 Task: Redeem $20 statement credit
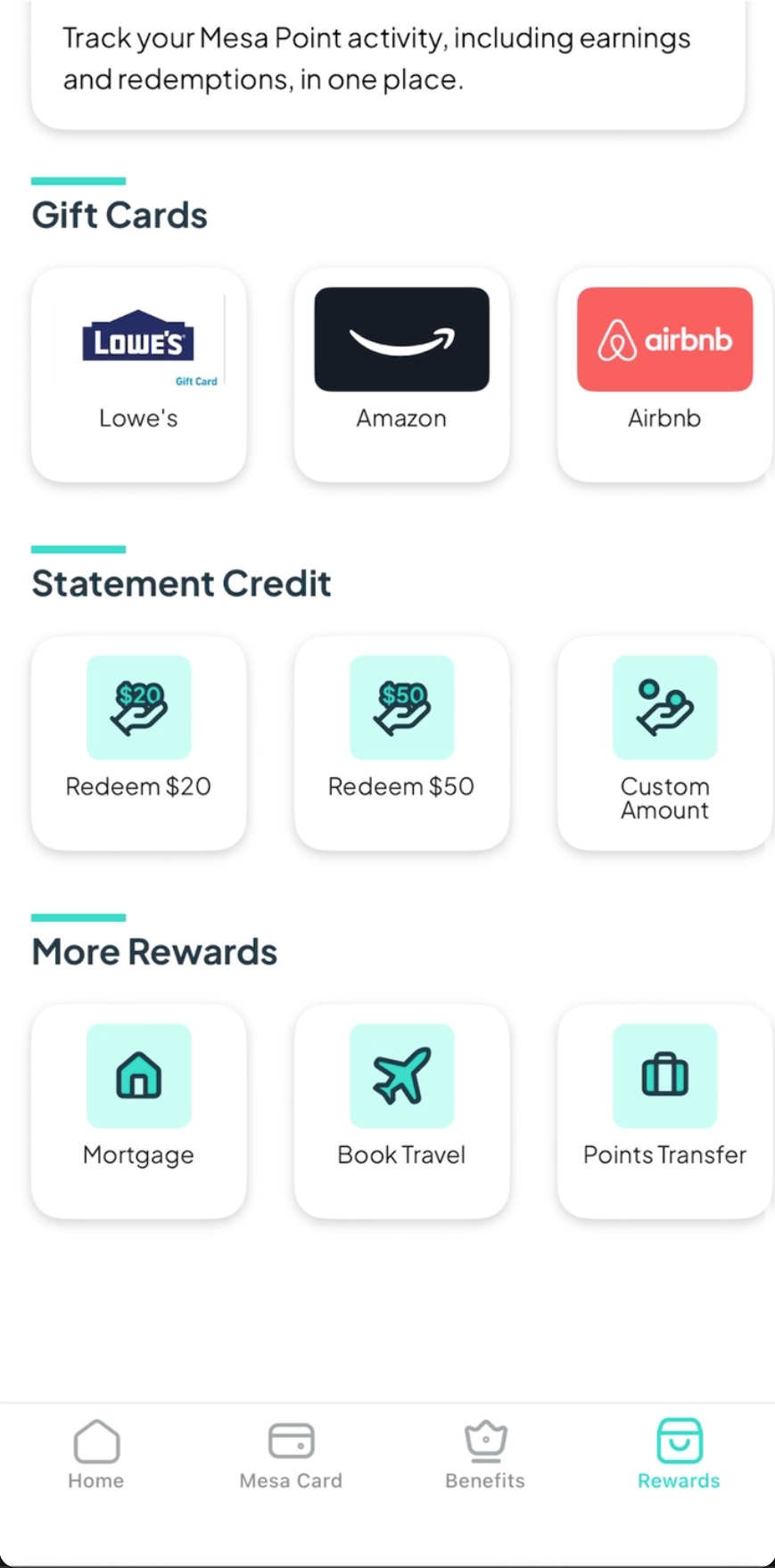138,742
